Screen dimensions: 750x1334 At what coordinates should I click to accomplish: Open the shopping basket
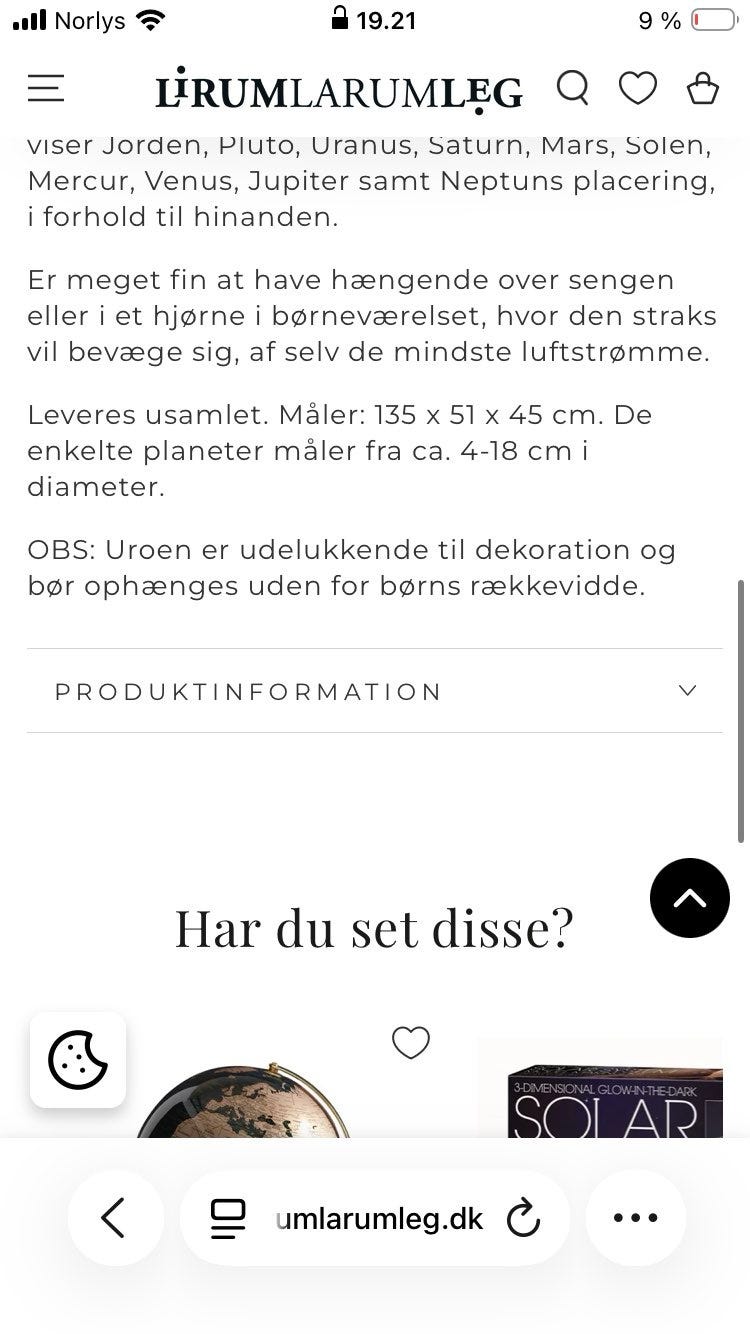pos(702,89)
